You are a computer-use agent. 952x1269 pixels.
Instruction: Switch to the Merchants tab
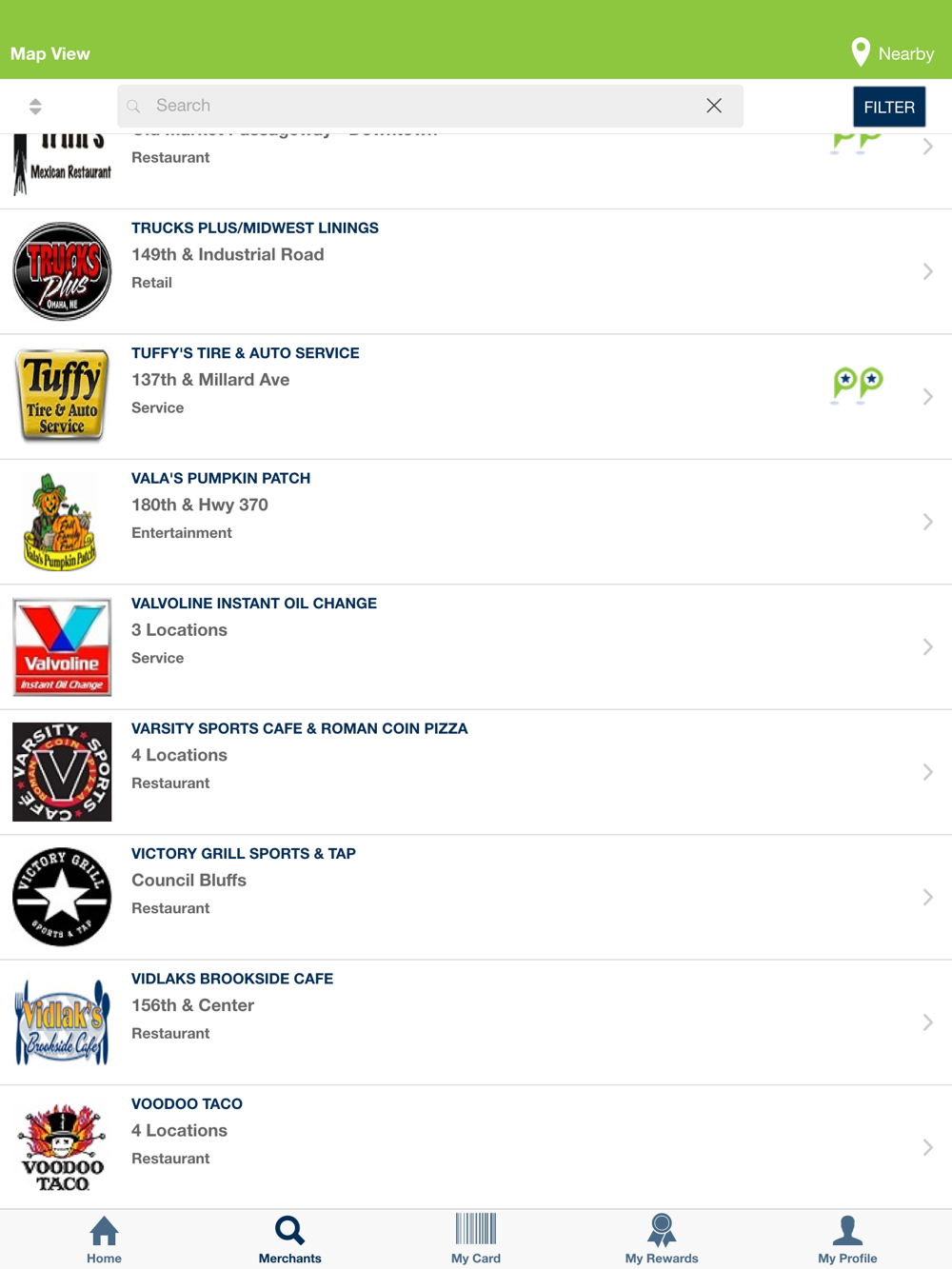pyautogui.click(x=289, y=1239)
